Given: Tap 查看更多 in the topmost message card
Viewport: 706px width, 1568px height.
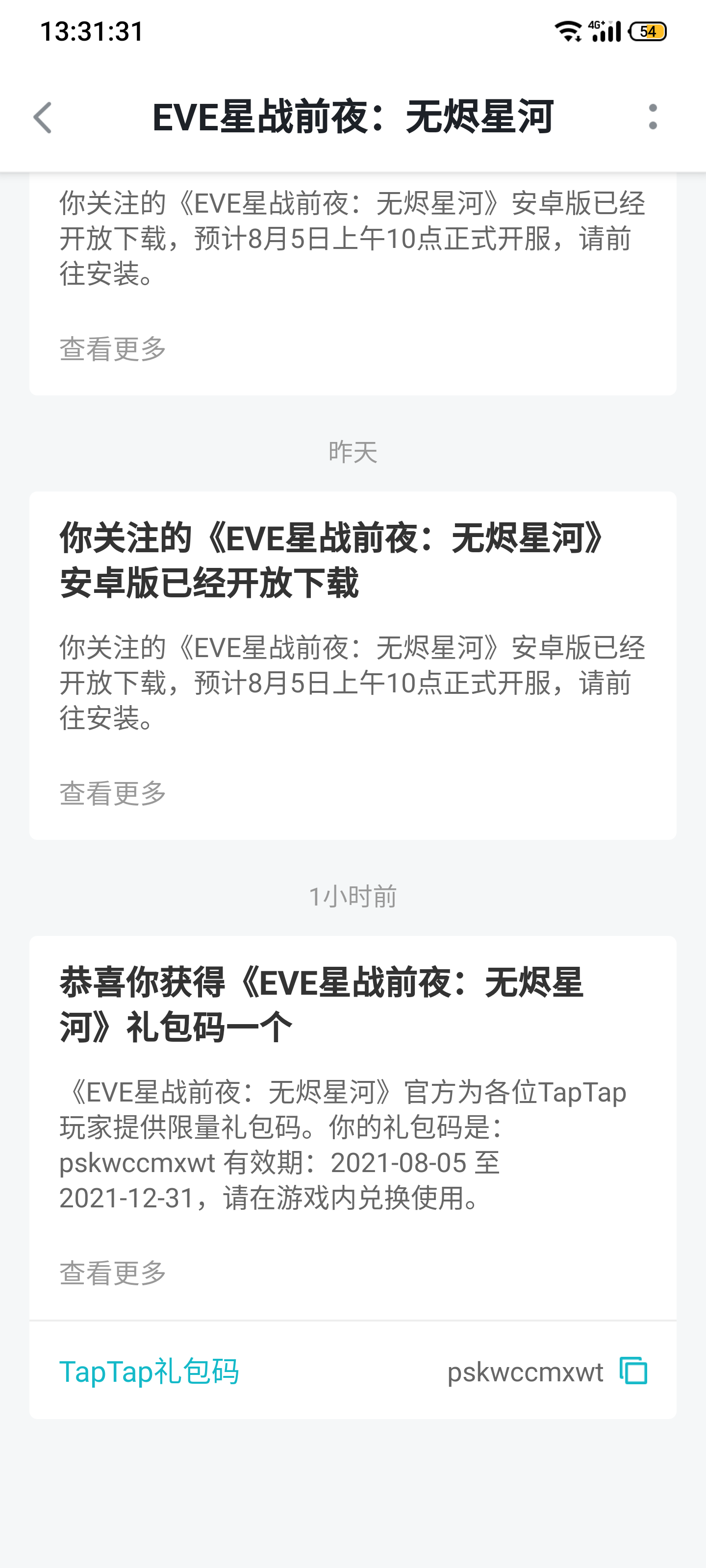Looking at the screenshot, I should 113,348.
